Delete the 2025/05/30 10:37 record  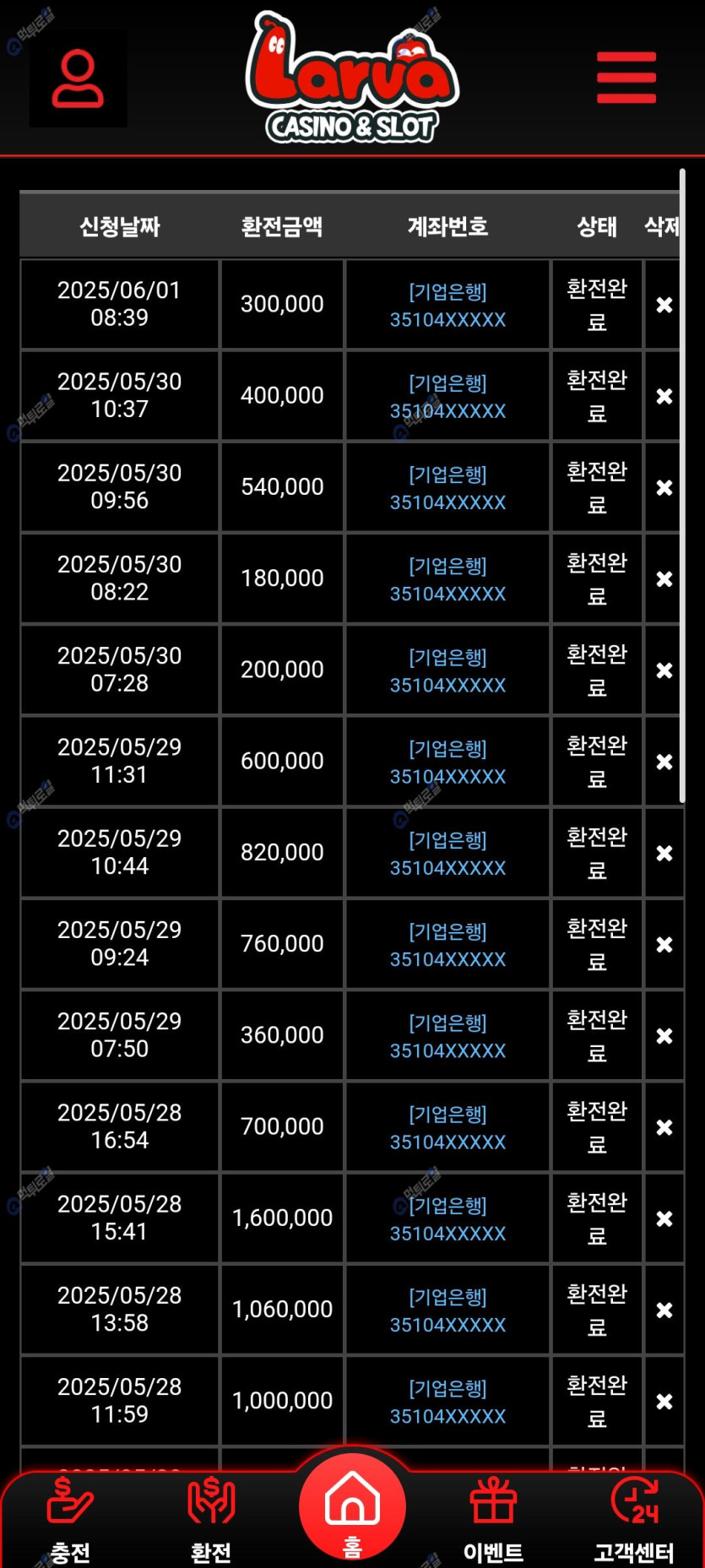pyautogui.click(x=664, y=396)
